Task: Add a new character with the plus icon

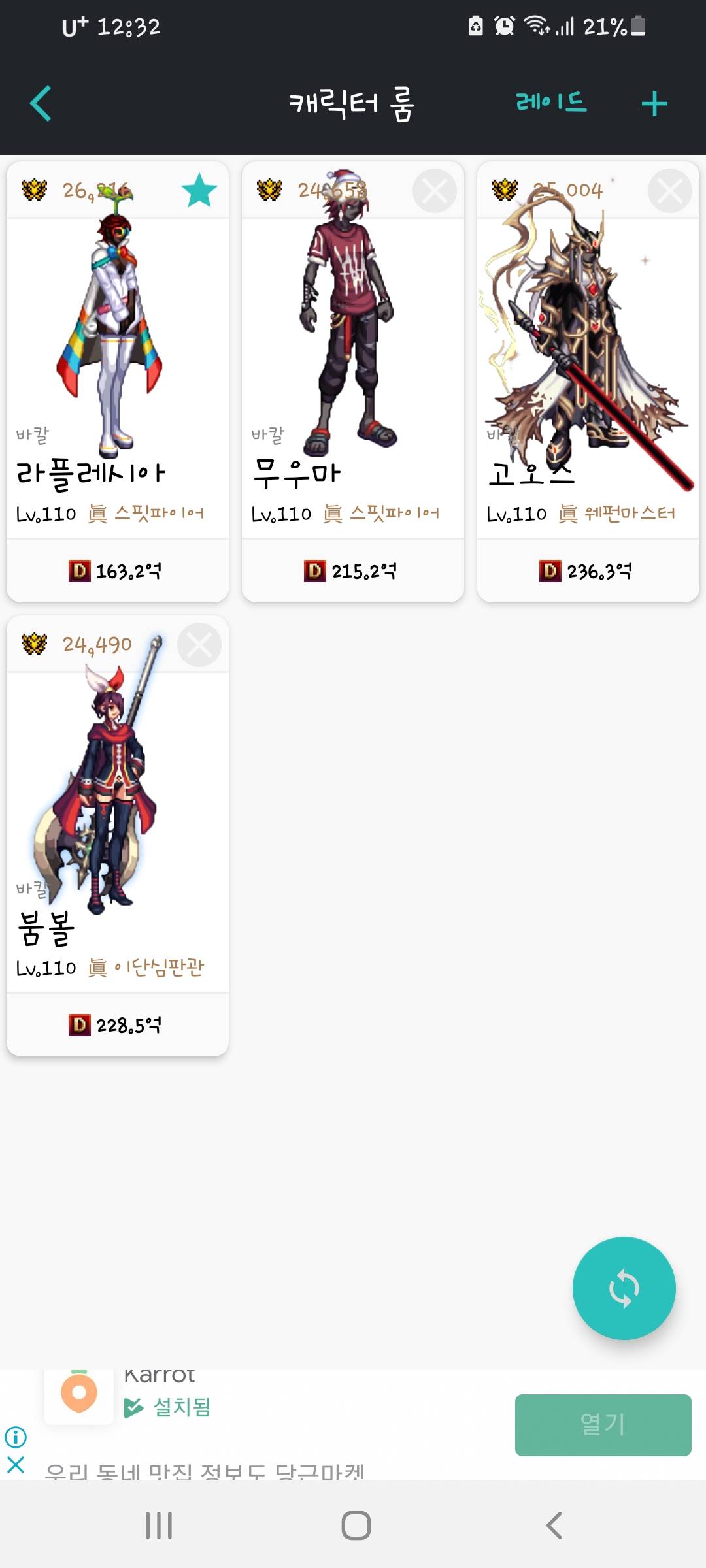Action: [x=654, y=104]
